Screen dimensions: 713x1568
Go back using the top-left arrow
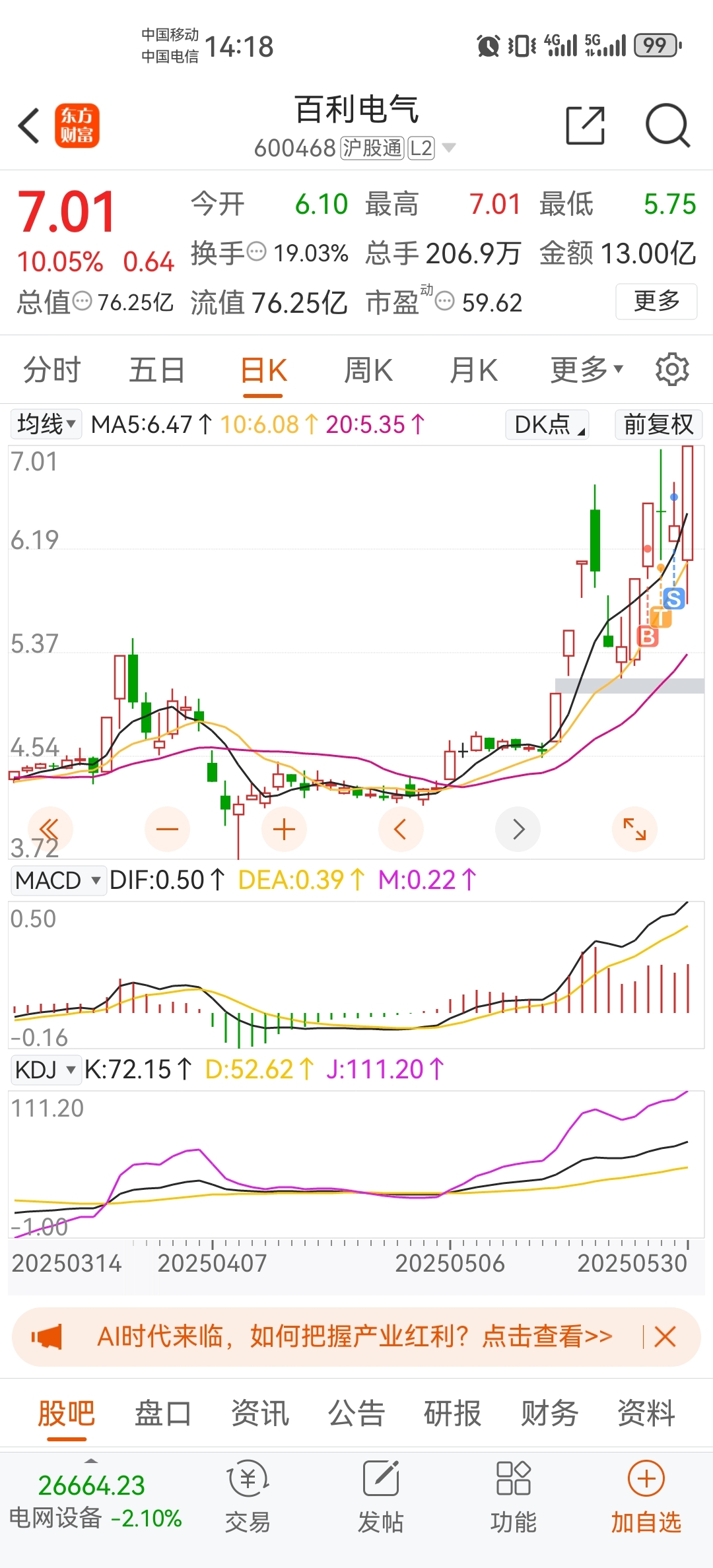click(x=29, y=125)
